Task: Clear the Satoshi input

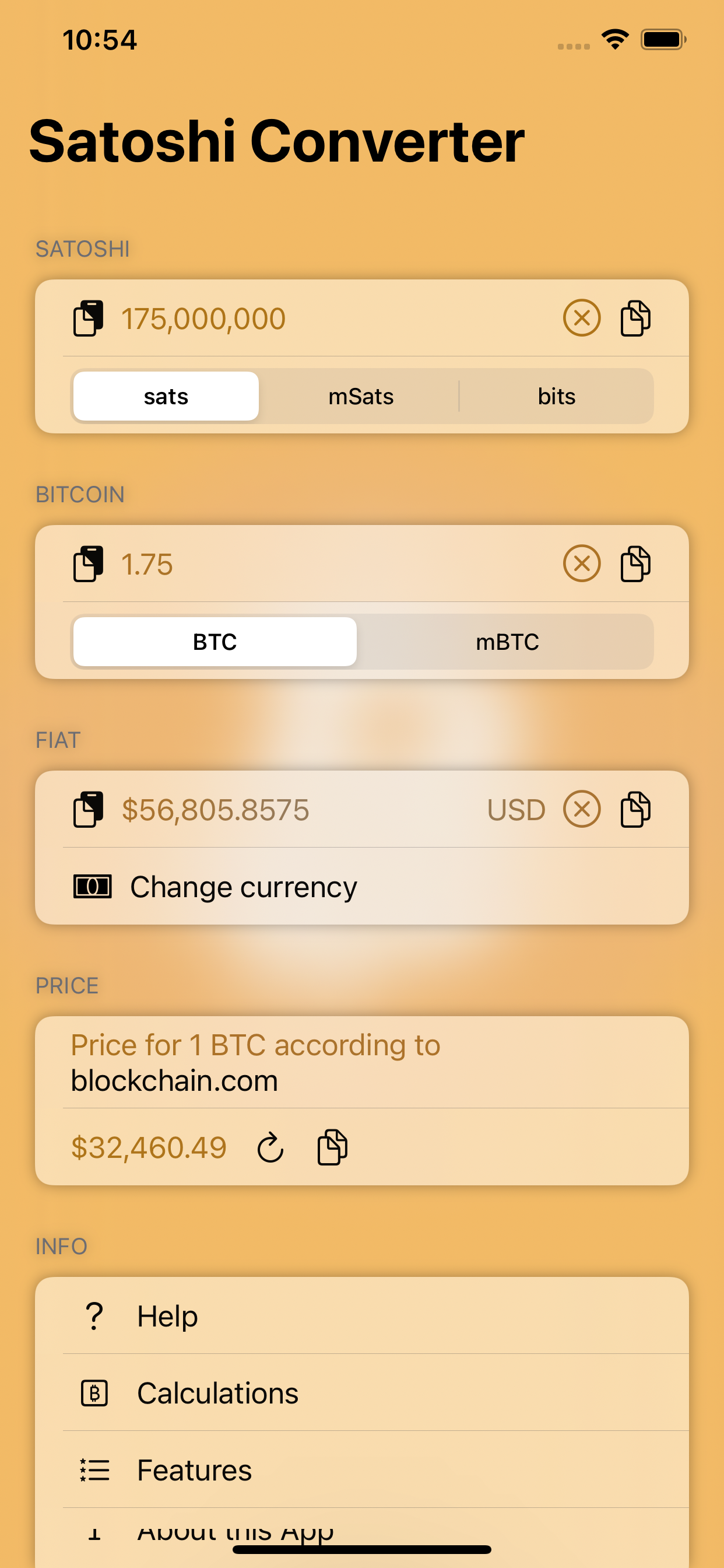Action: 581,318
